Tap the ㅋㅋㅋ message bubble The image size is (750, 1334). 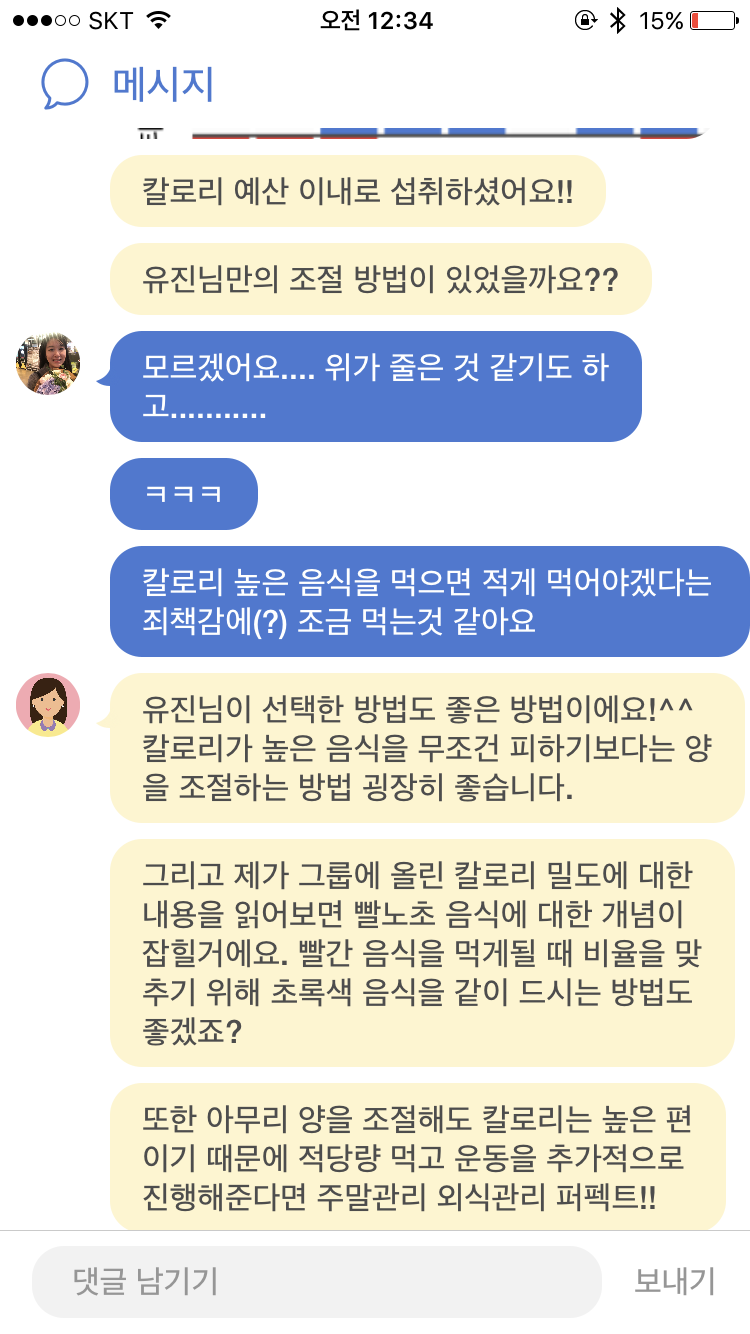point(184,493)
